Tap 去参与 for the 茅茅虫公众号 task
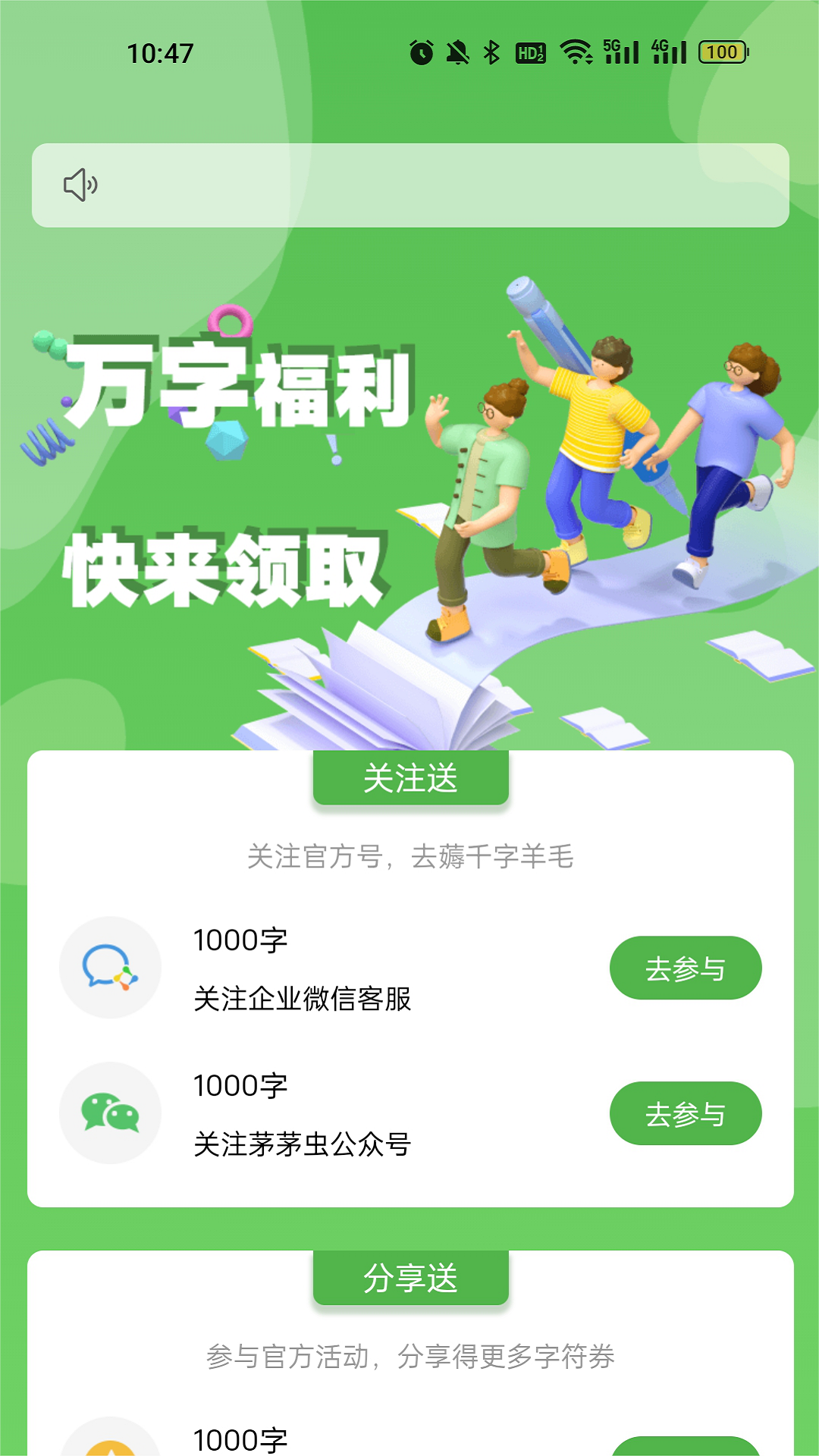The height and width of the screenshot is (1456, 819). tap(685, 1113)
